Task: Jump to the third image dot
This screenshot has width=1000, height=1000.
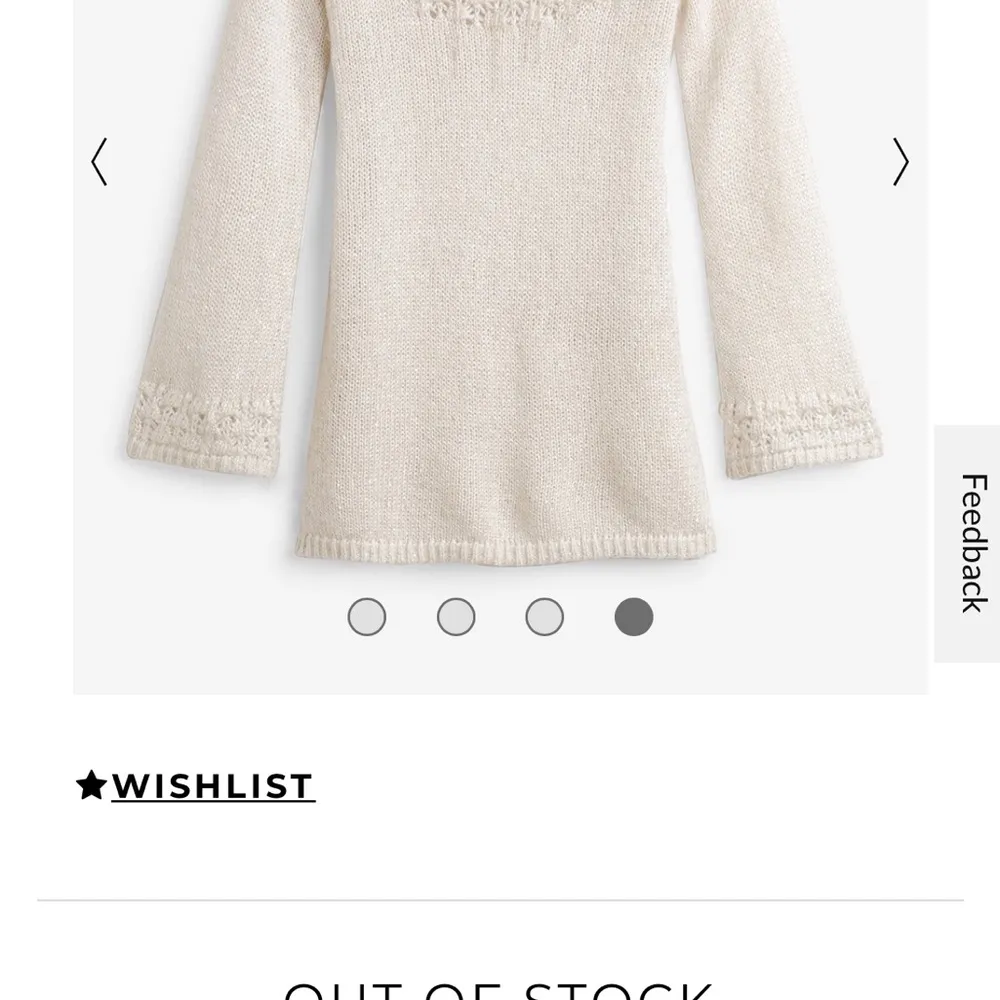Action: [x=545, y=617]
